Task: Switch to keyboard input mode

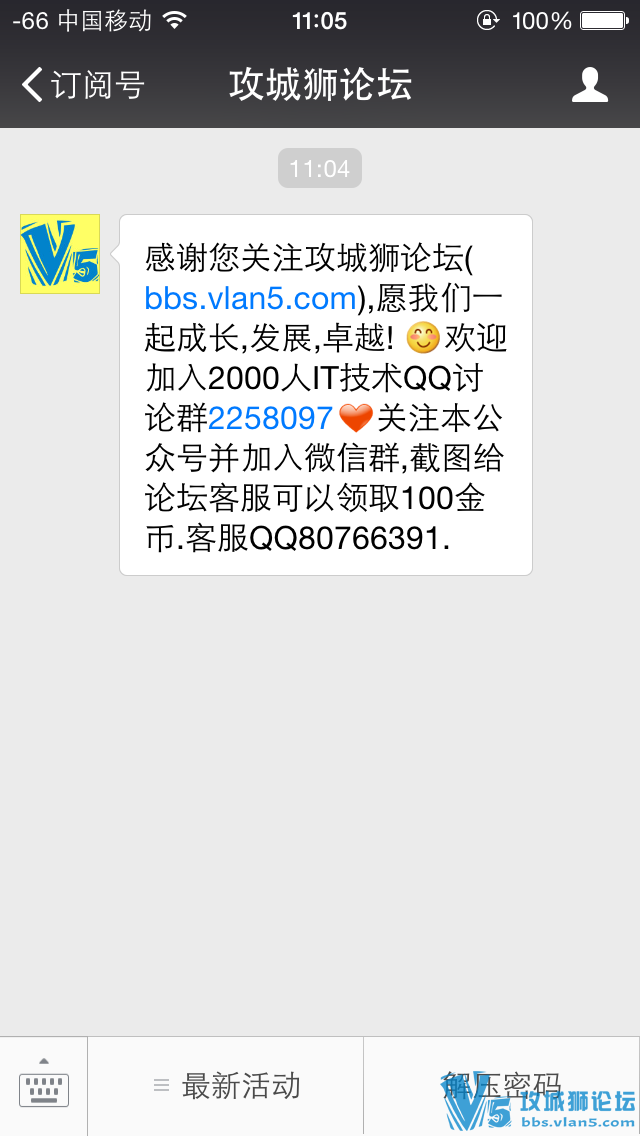Action: click(x=44, y=1086)
